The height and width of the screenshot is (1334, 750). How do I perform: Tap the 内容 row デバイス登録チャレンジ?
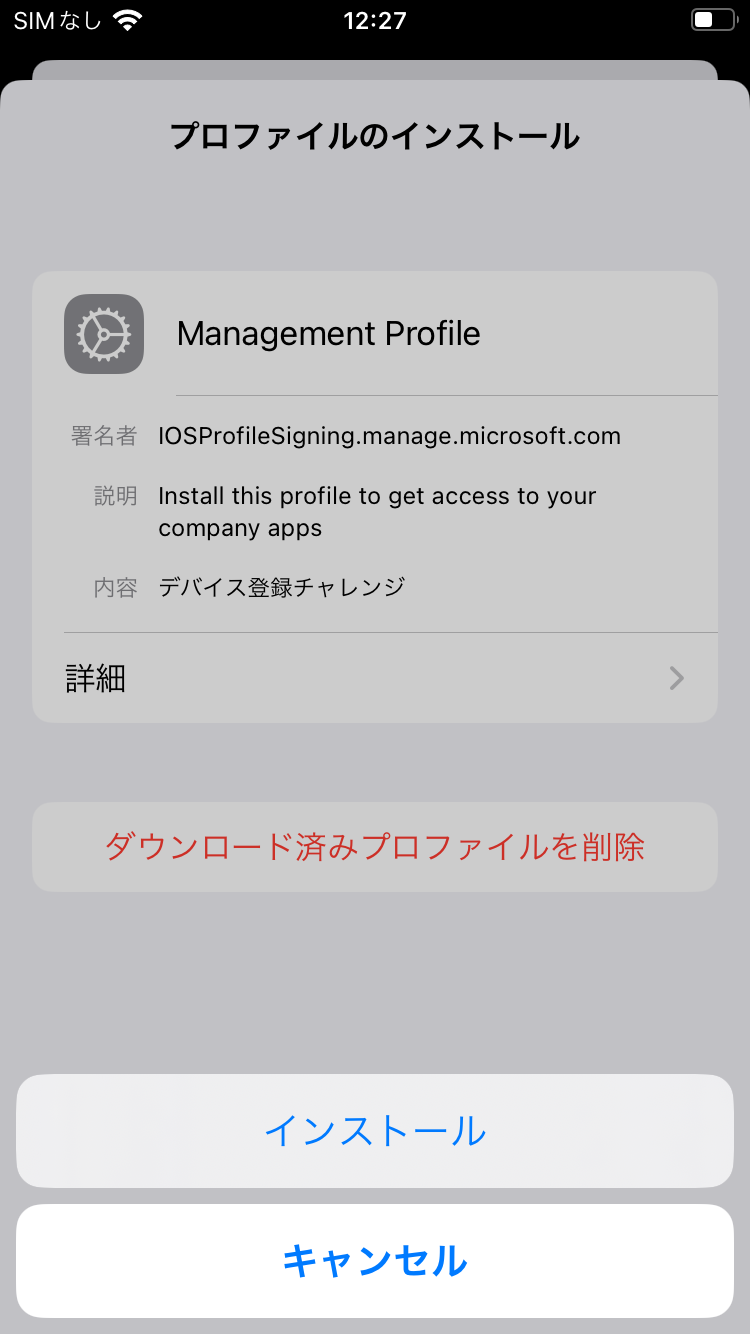(x=283, y=587)
